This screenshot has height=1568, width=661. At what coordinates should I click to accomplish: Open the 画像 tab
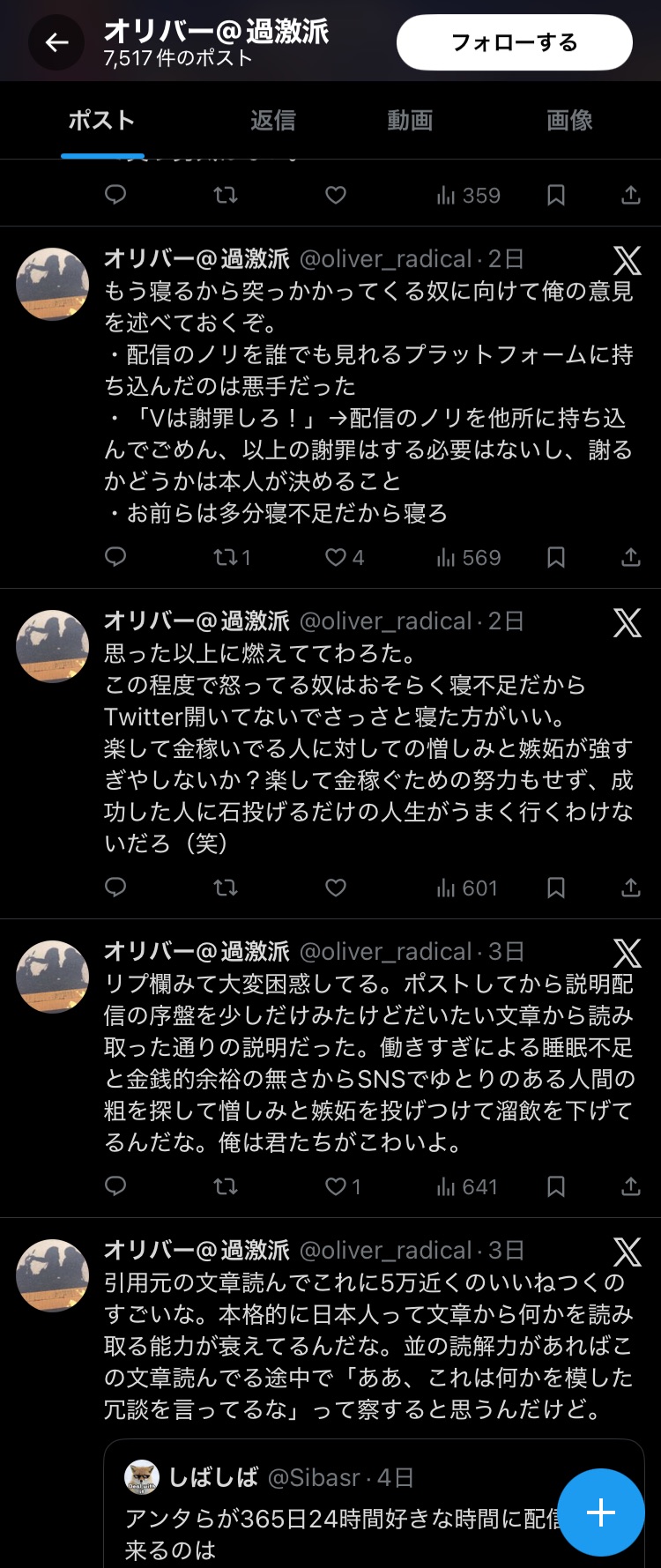point(569,120)
